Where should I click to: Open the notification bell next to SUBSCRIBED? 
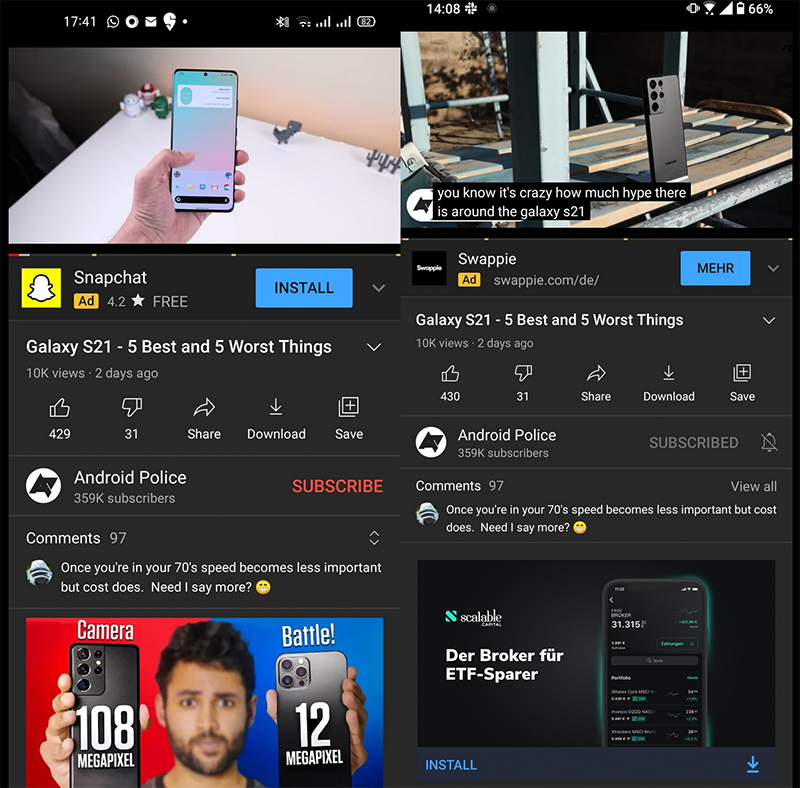[x=769, y=442]
